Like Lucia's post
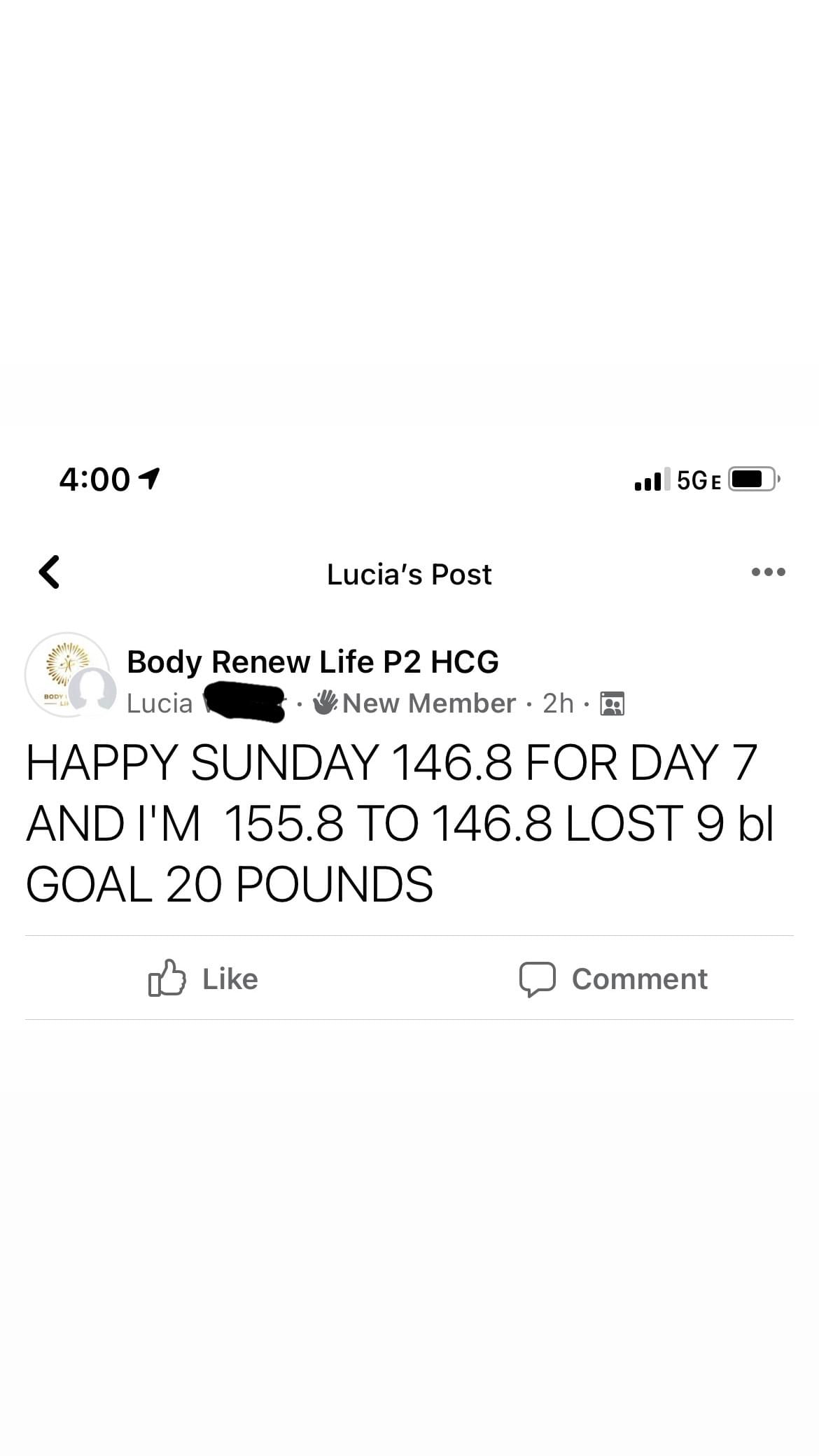 click(x=203, y=979)
